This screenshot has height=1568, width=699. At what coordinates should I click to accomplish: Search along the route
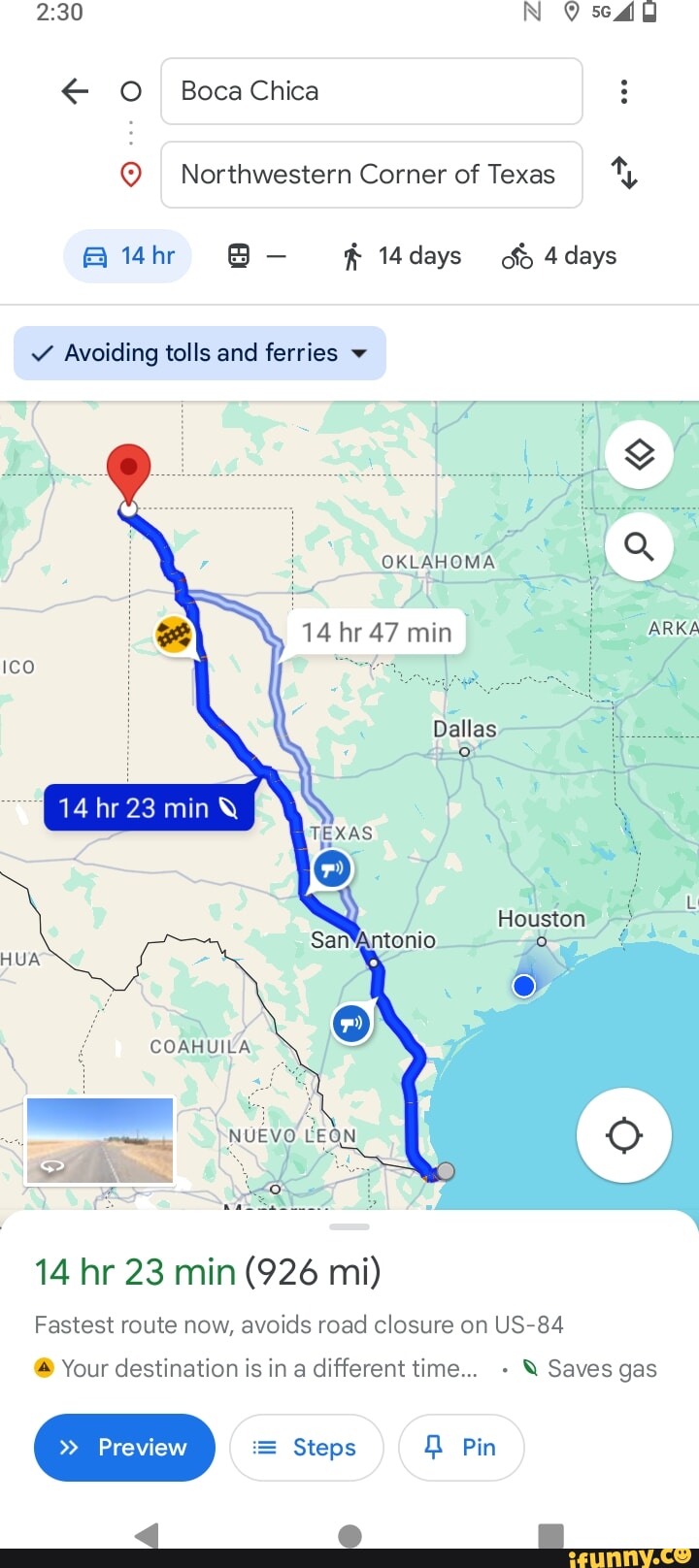point(639,547)
